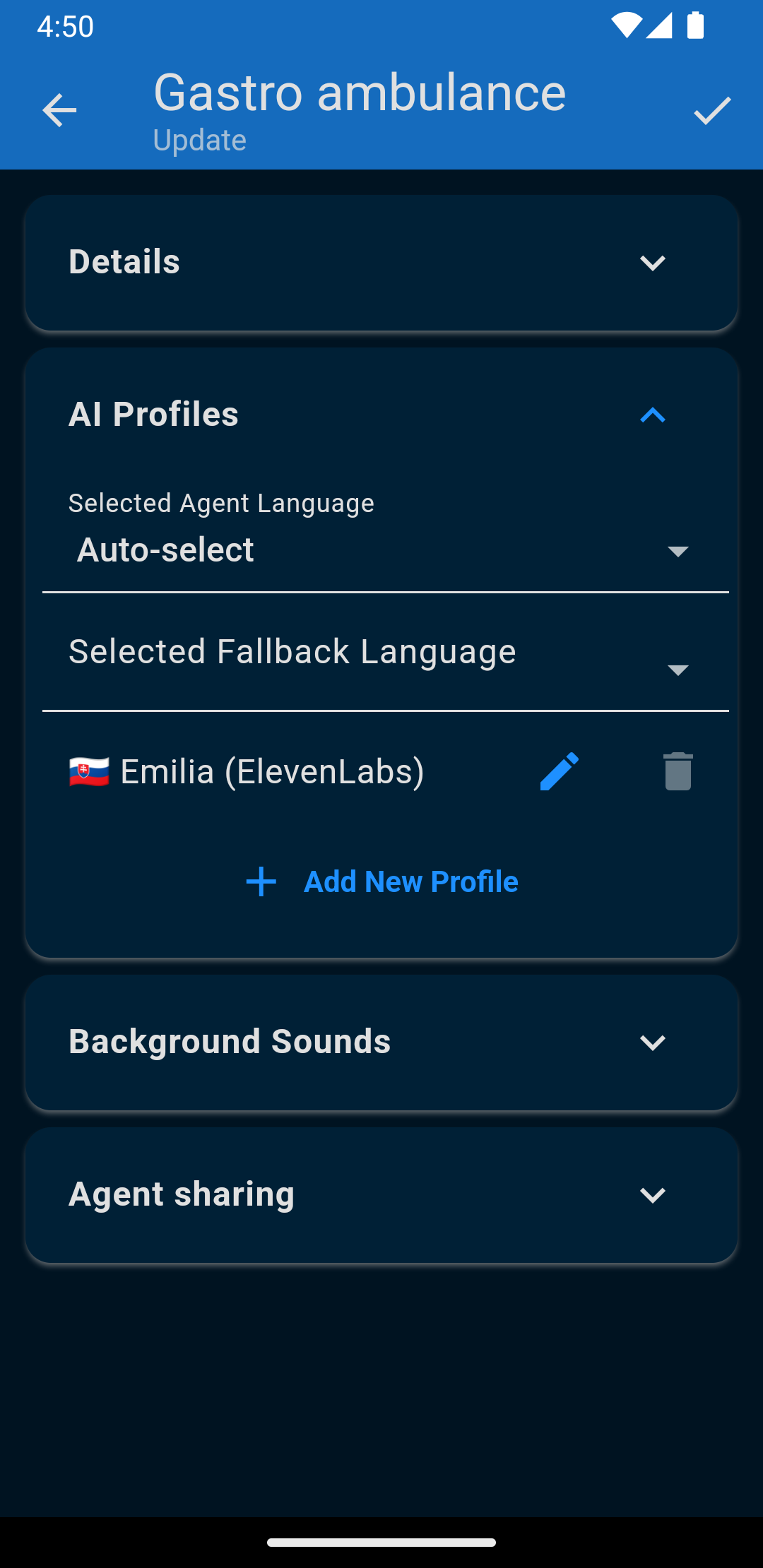This screenshot has height=1568, width=763.
Task: Tap the Wi-Fi icon in the status bar
Action: [626, 26]
